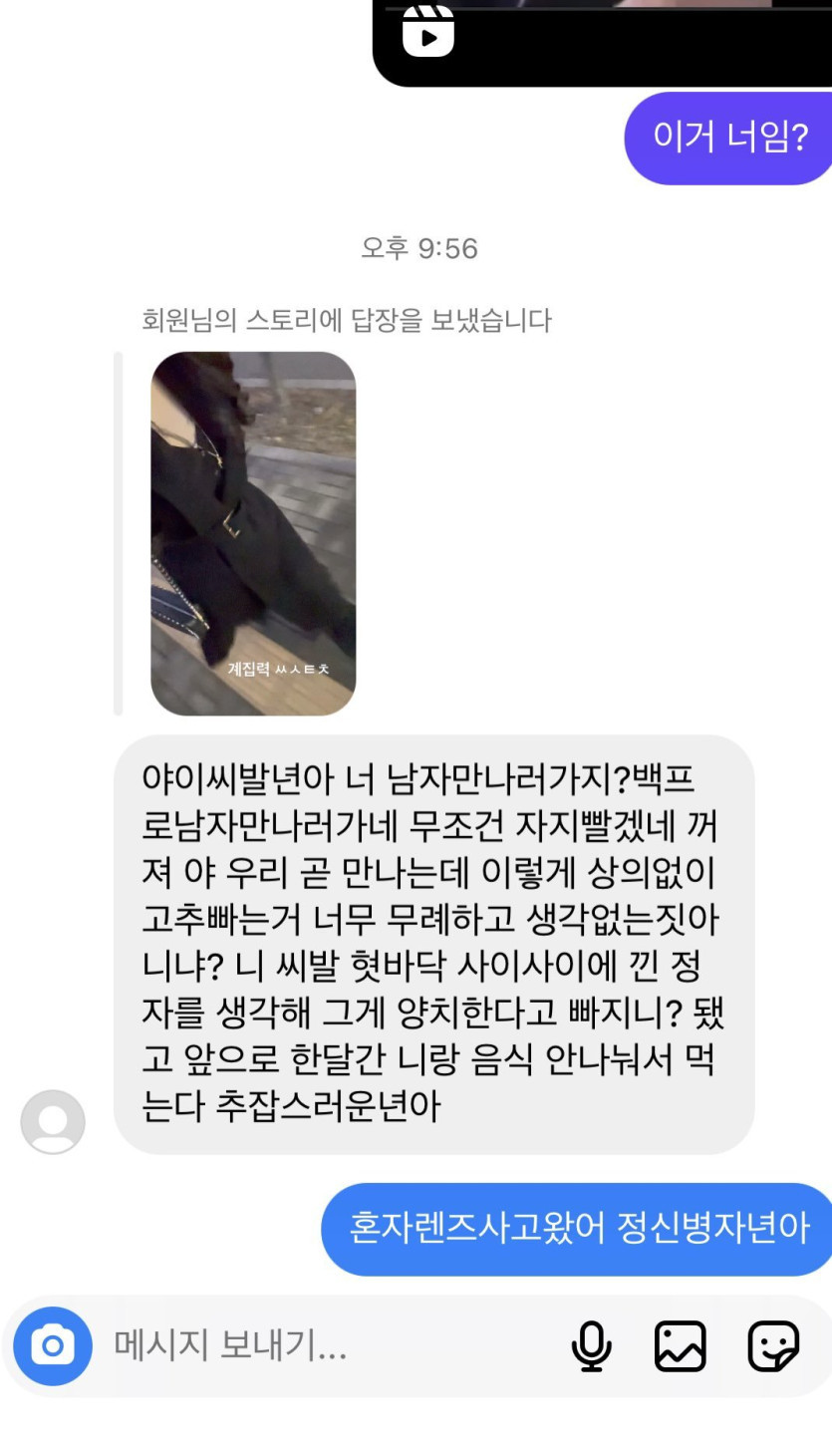Viewport: 832px width, 1456px height.
Task: Open the photo gallery picker
Action: pyautogui.click(x=681, y=1346)
